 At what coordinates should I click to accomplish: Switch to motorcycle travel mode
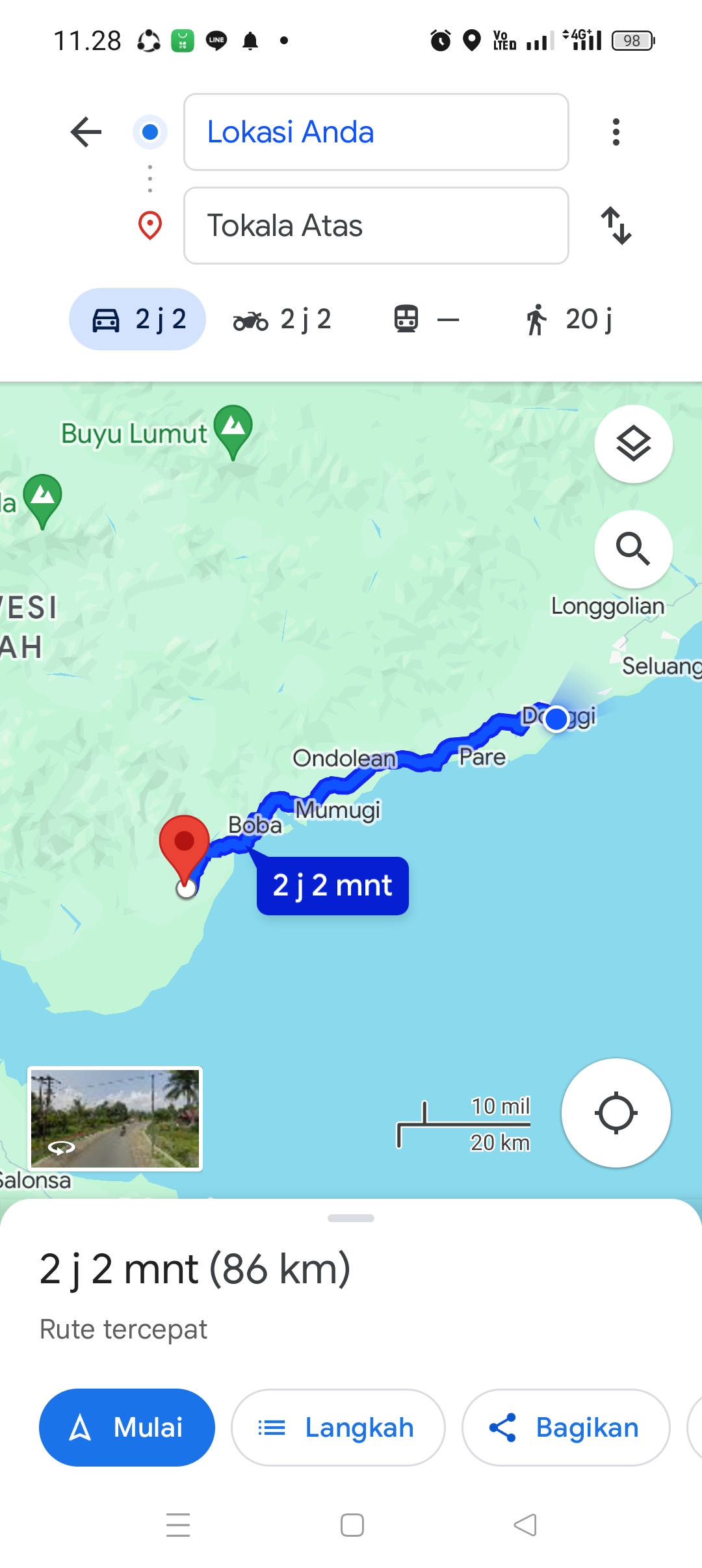point(282,319)
